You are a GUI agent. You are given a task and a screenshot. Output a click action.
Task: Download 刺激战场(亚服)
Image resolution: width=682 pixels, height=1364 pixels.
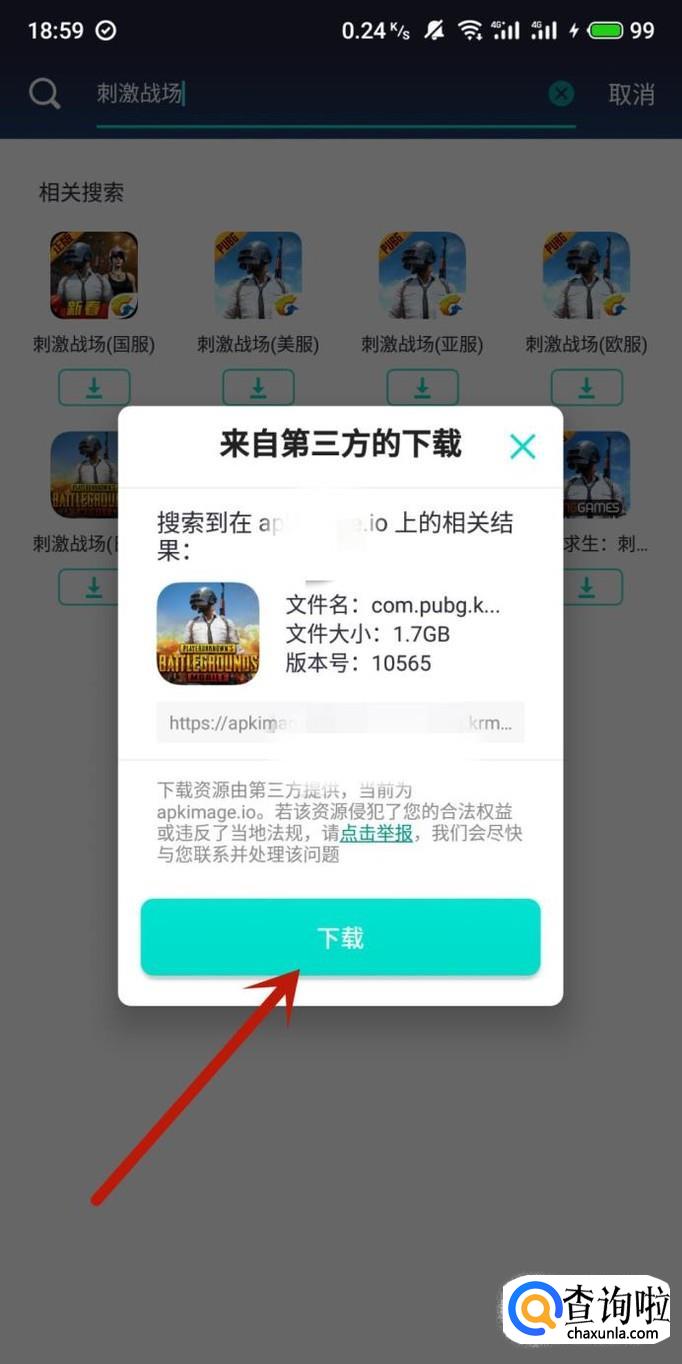(422, 387)
